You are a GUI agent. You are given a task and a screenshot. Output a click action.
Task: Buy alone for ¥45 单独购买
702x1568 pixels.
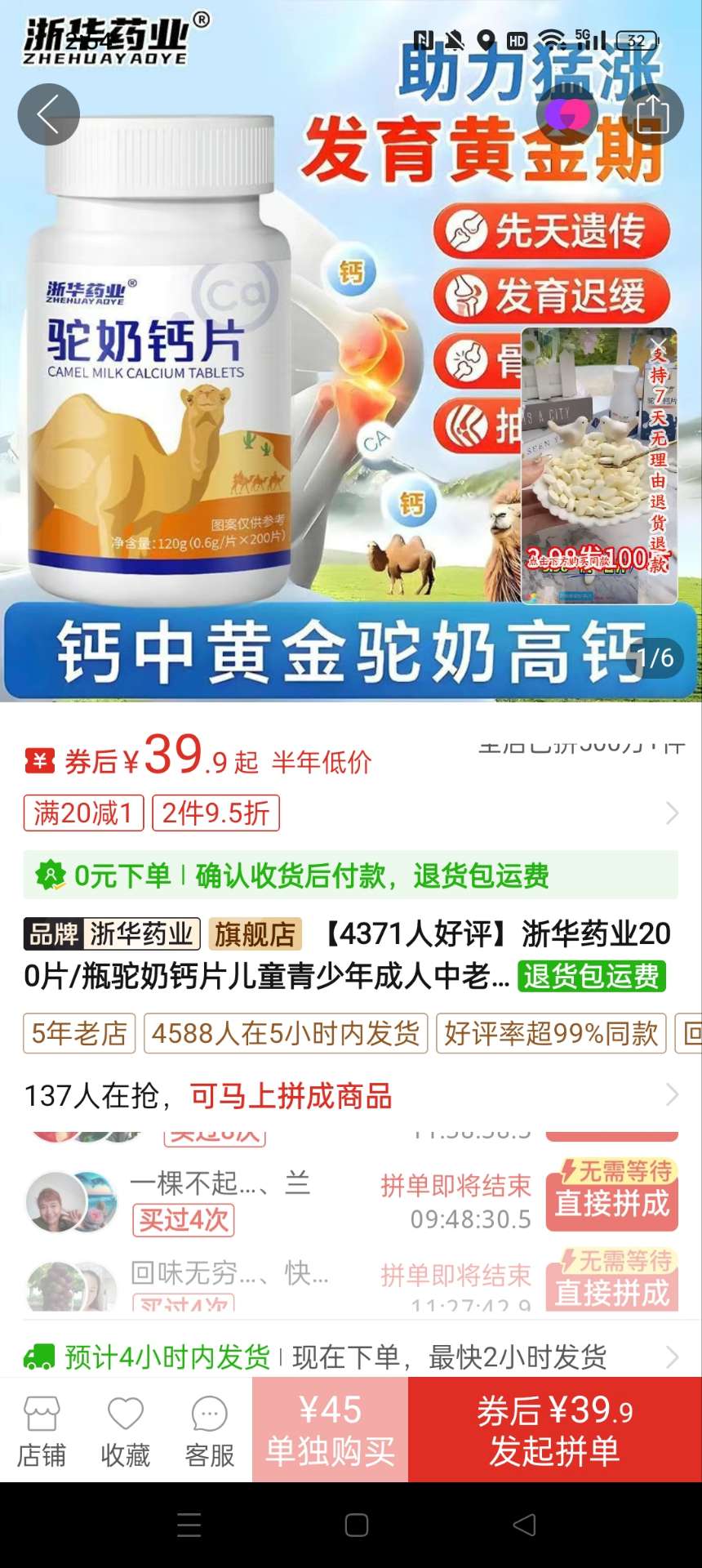pos(330,1429)
